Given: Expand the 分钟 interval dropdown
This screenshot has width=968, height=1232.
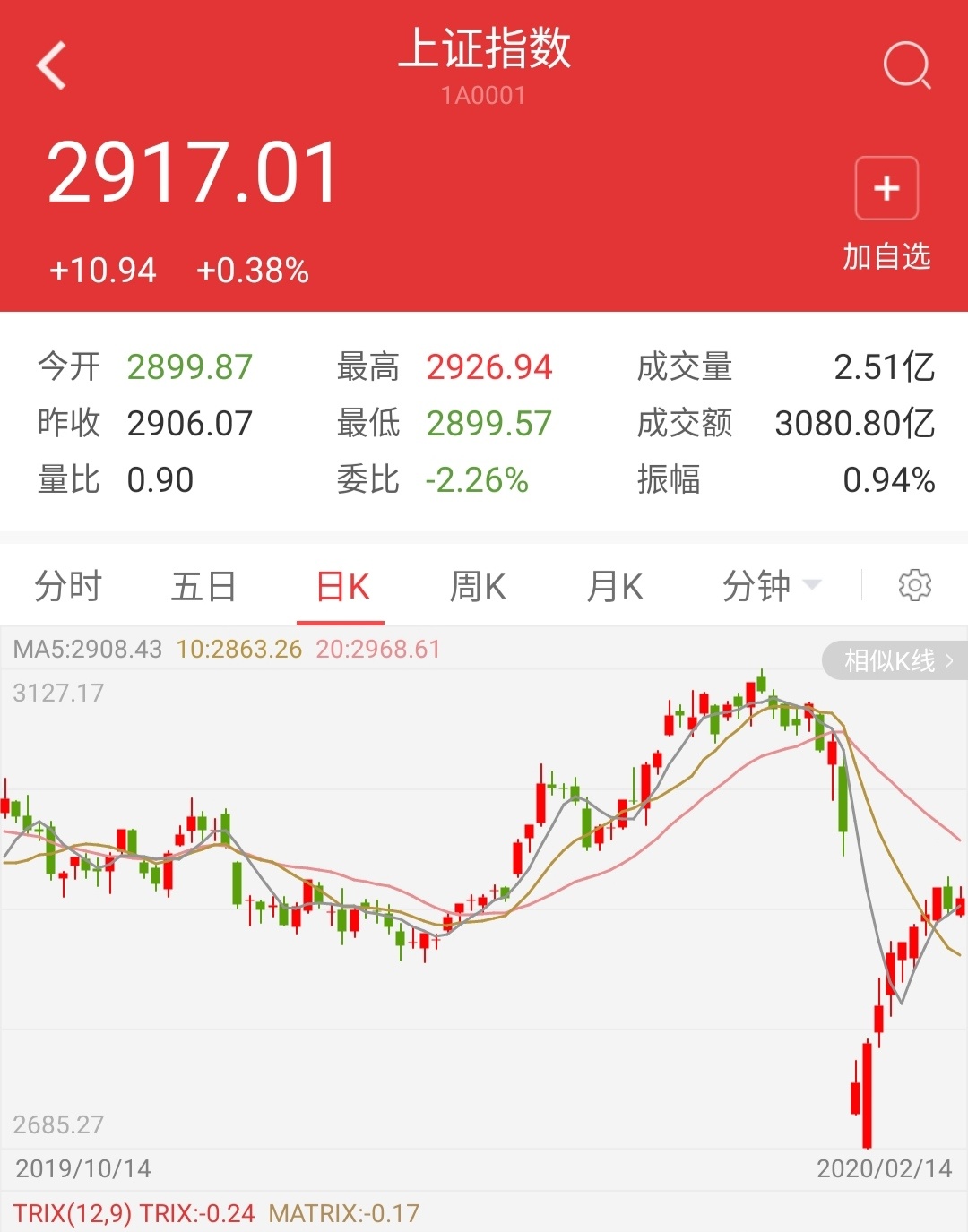Looking at the screenshot, I should pyautogui.click(x=771, y=587).
